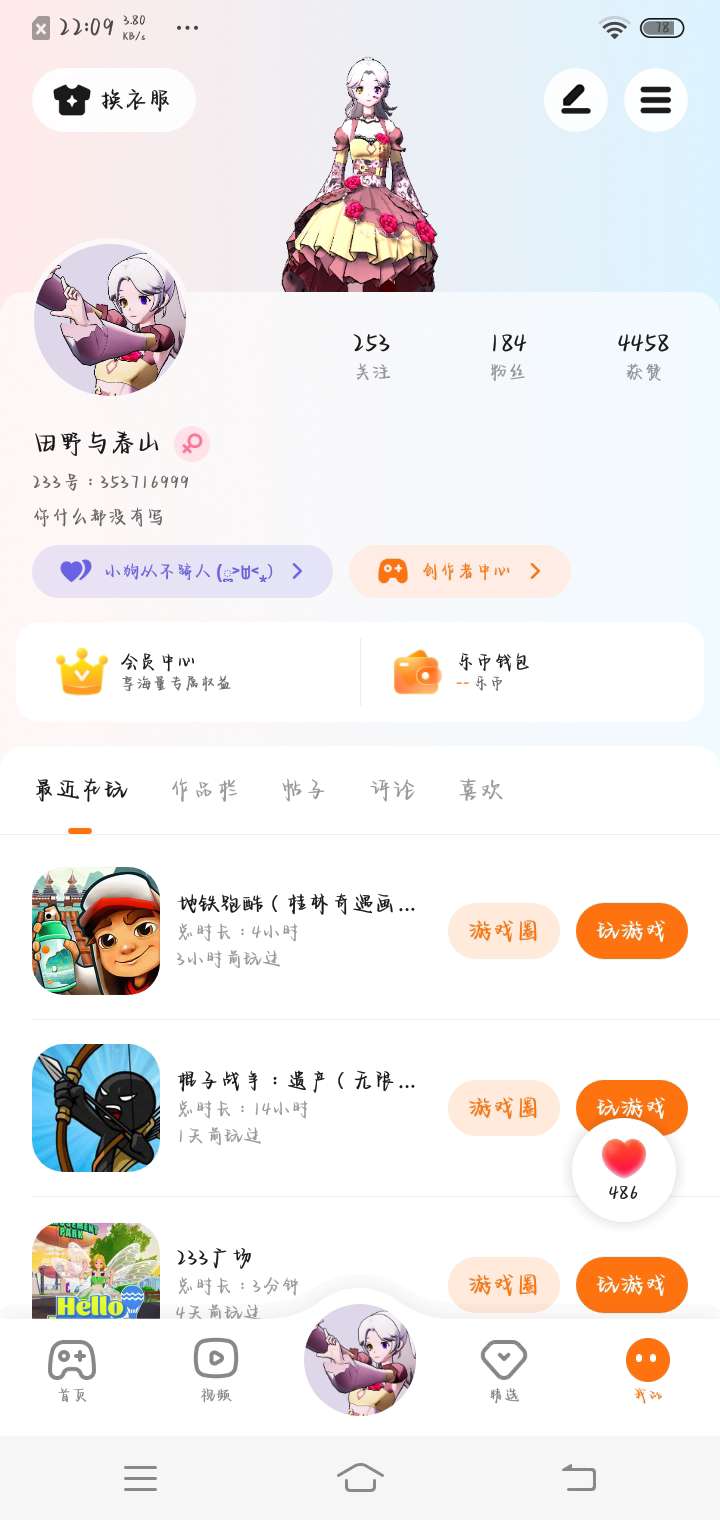Switch to the 作品栏 tab
Viewport: 720px width, 1520px height.
(x=205, y=790)
